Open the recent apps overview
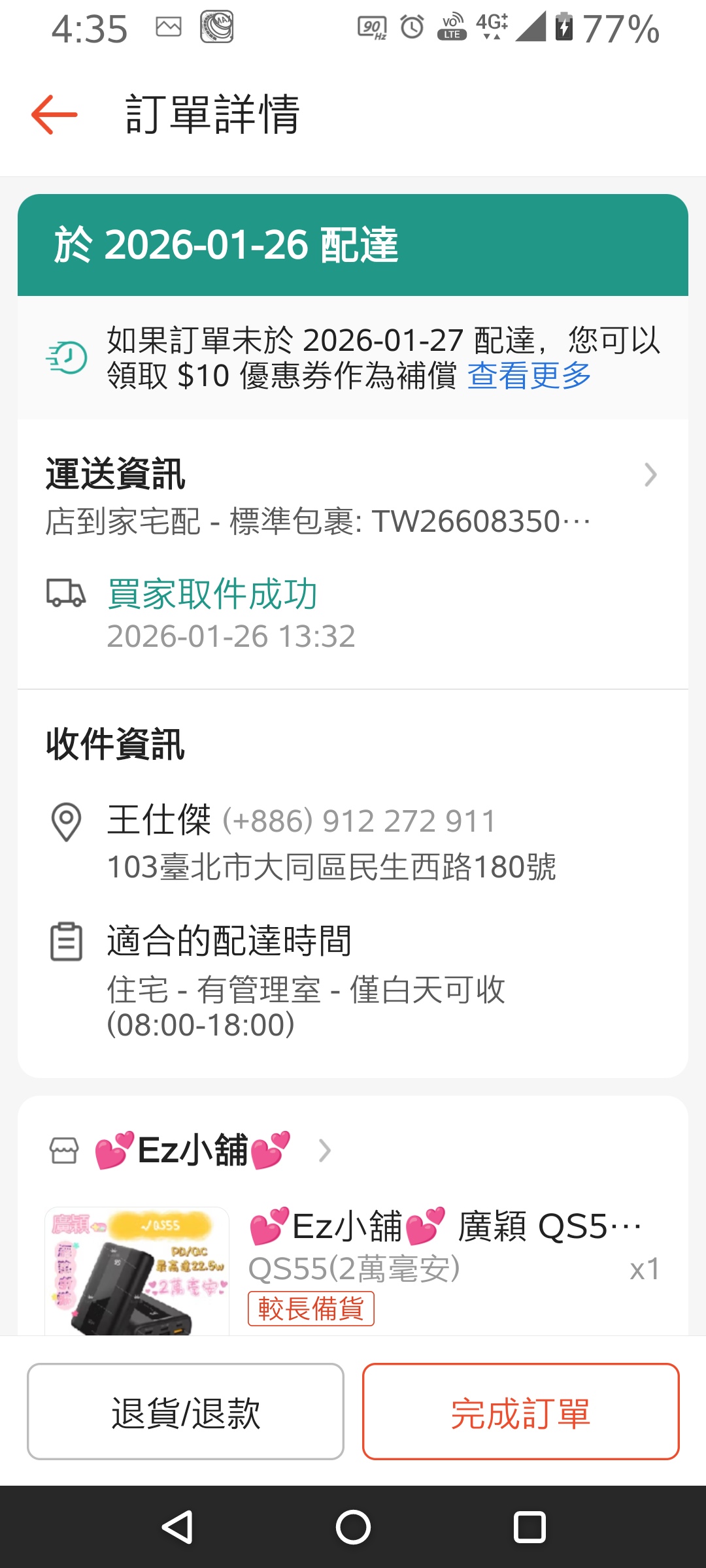Screen dimensions: 706x1568 point(529,1527)
